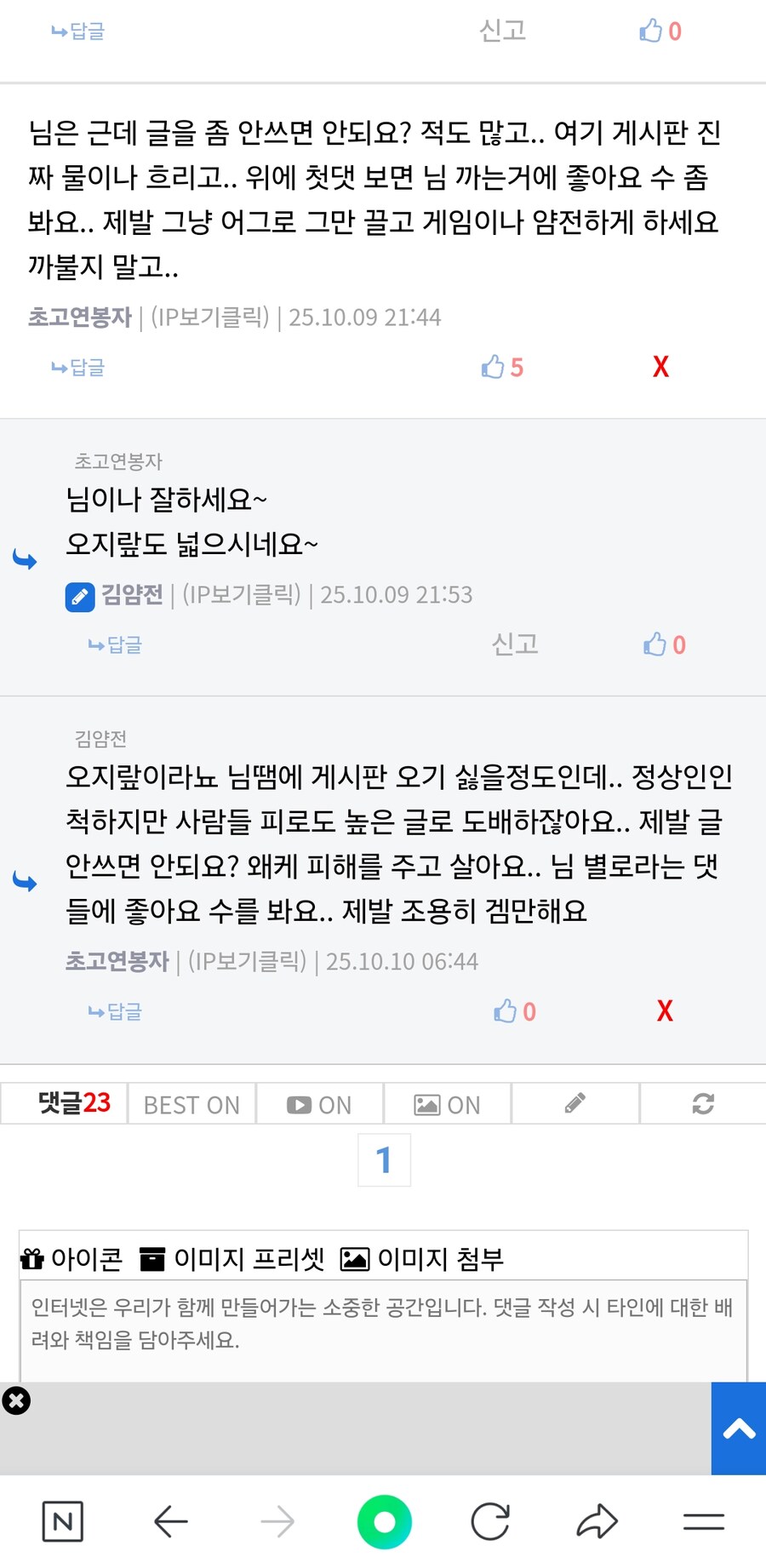The height and width of the screenshot is (1568, 766).
Task: Switch to the 댓글23 comments tab
Action: click(x=64, y=1102)
